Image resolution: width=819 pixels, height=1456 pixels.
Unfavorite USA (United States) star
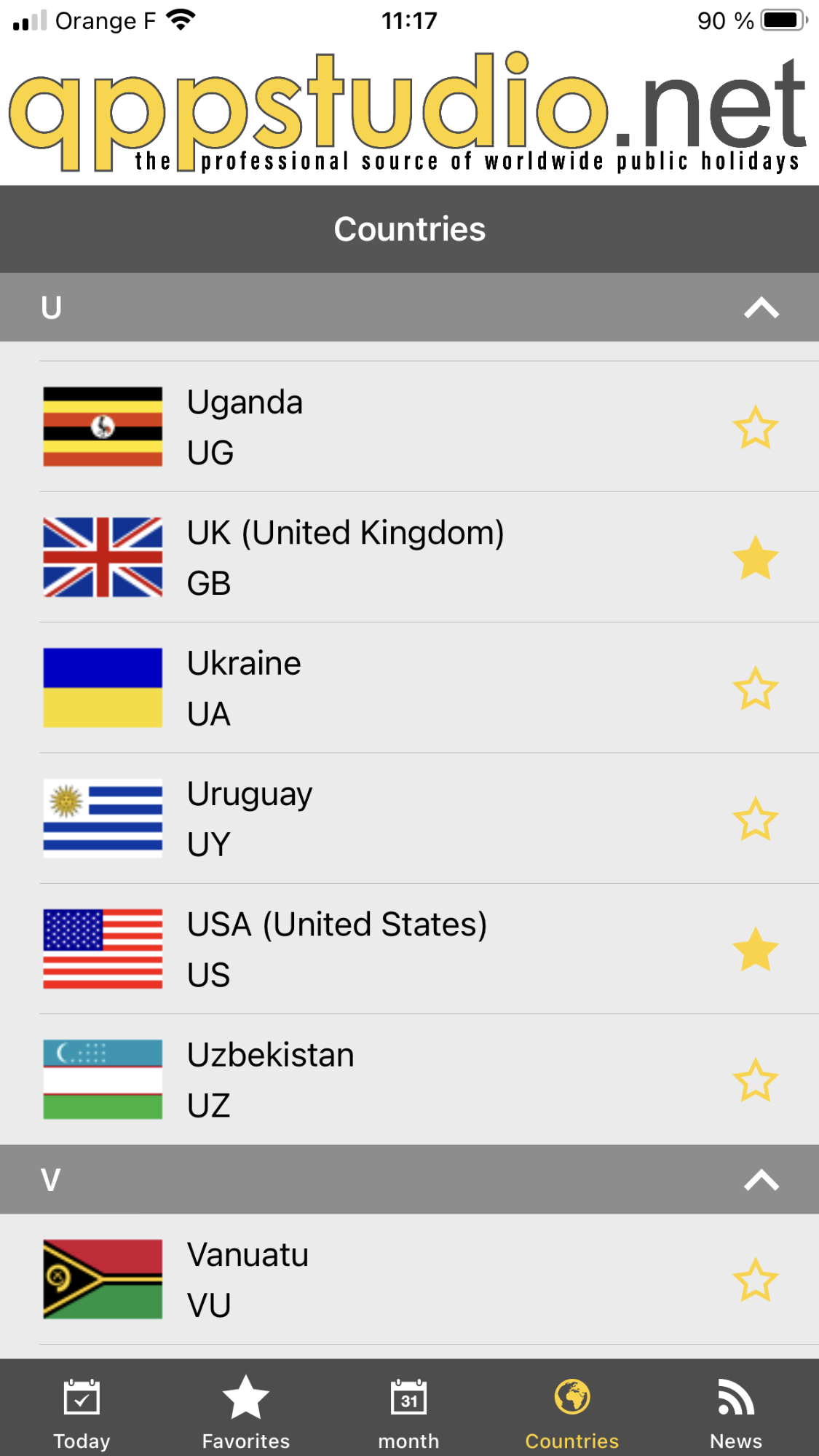[756, 949]
